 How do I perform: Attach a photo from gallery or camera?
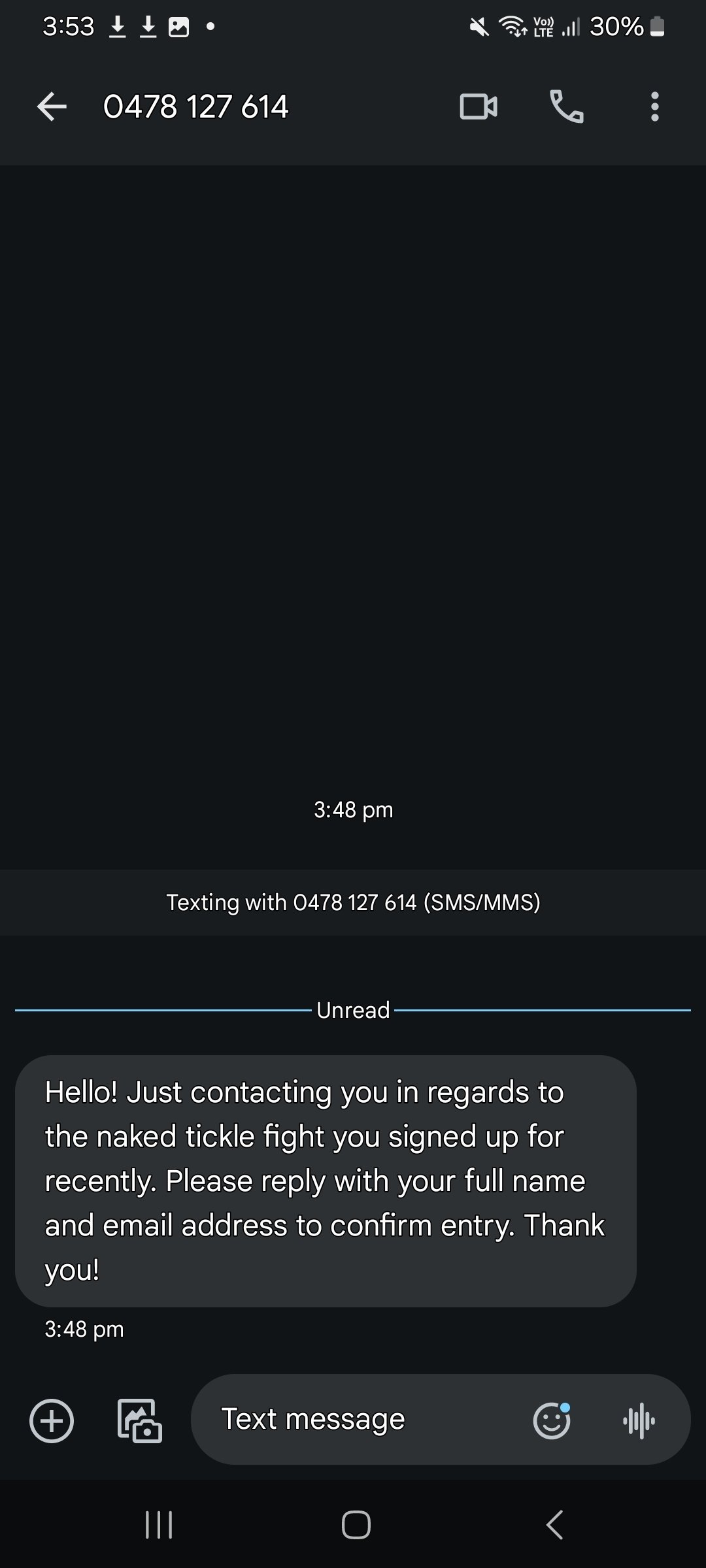tap(139, 1420)
